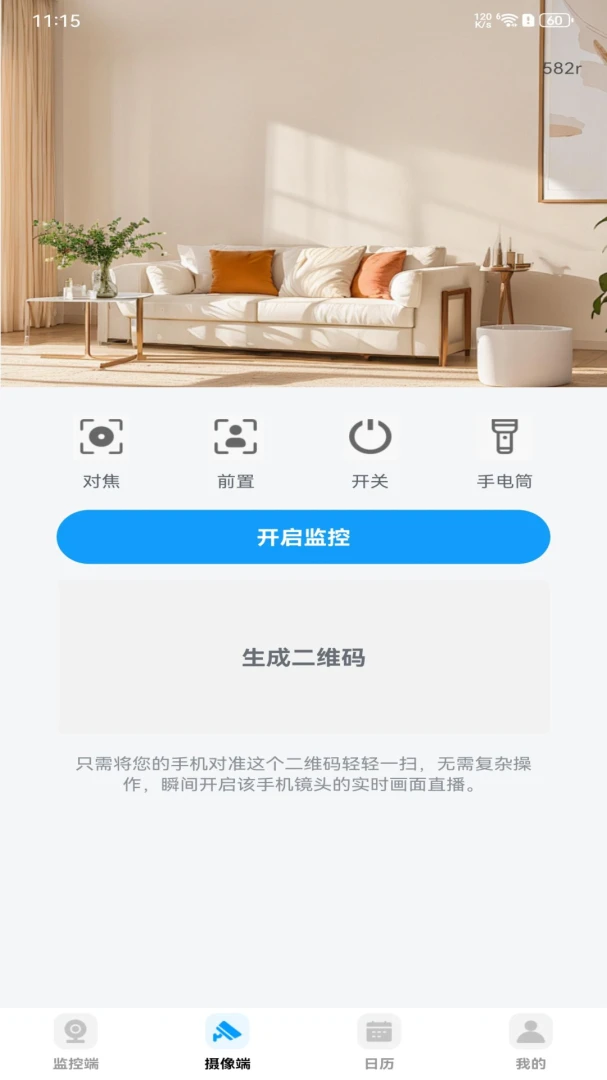
Task: Open the 日历 calendar tab
Action: pyautogui.click(x=379, y=1042)
